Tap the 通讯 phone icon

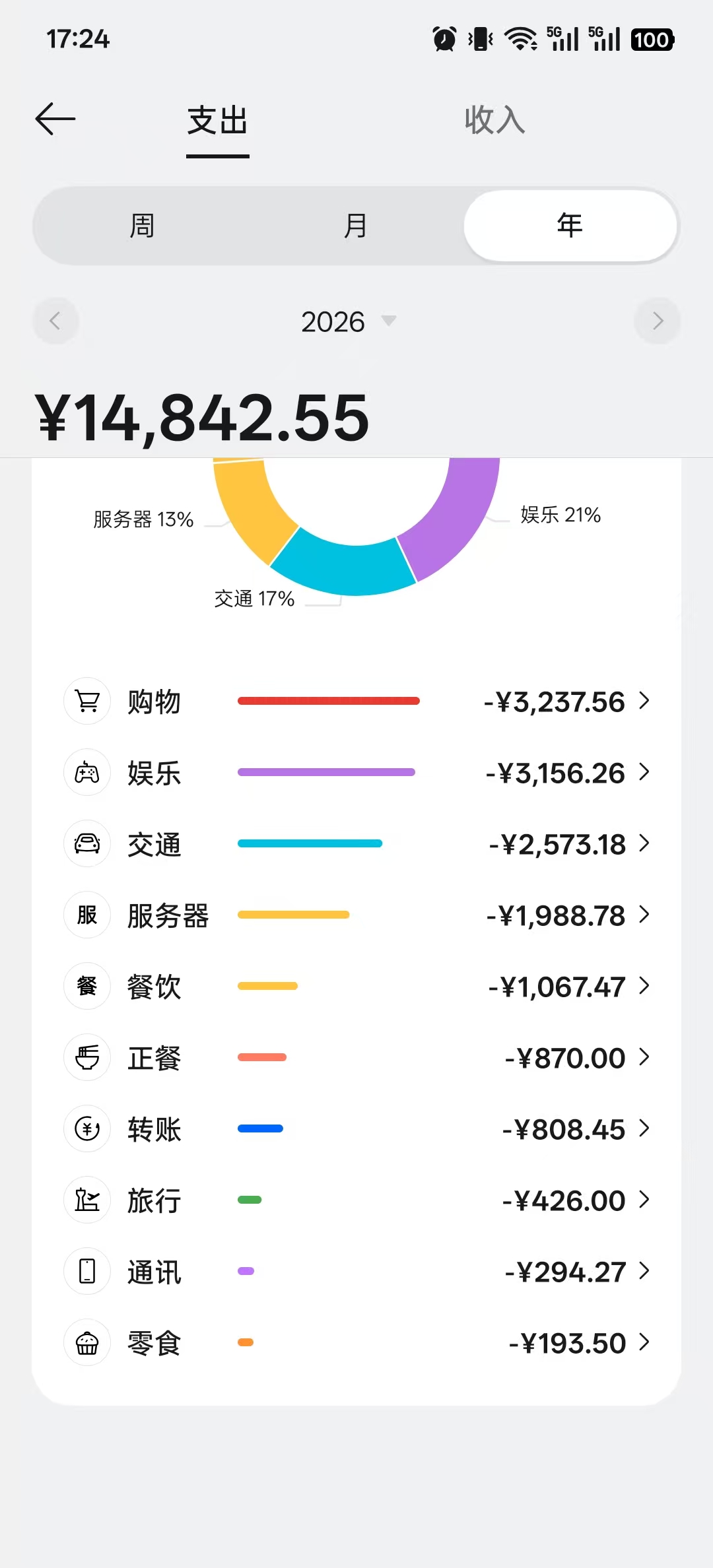click(x=86, y=1270)
